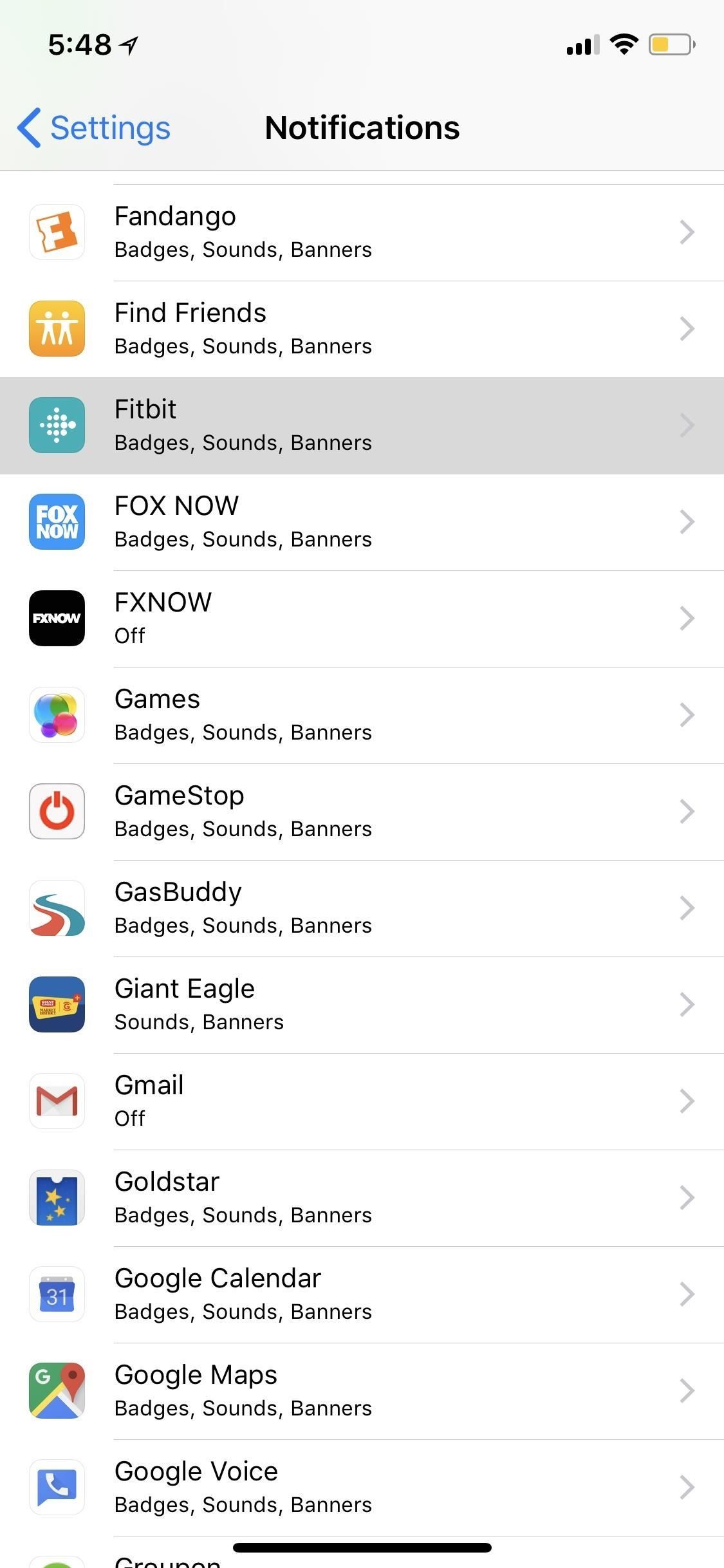Screen dimensions: 724x1568
Task: Tap the GameStop power button icon
Action: pos(57,811)
